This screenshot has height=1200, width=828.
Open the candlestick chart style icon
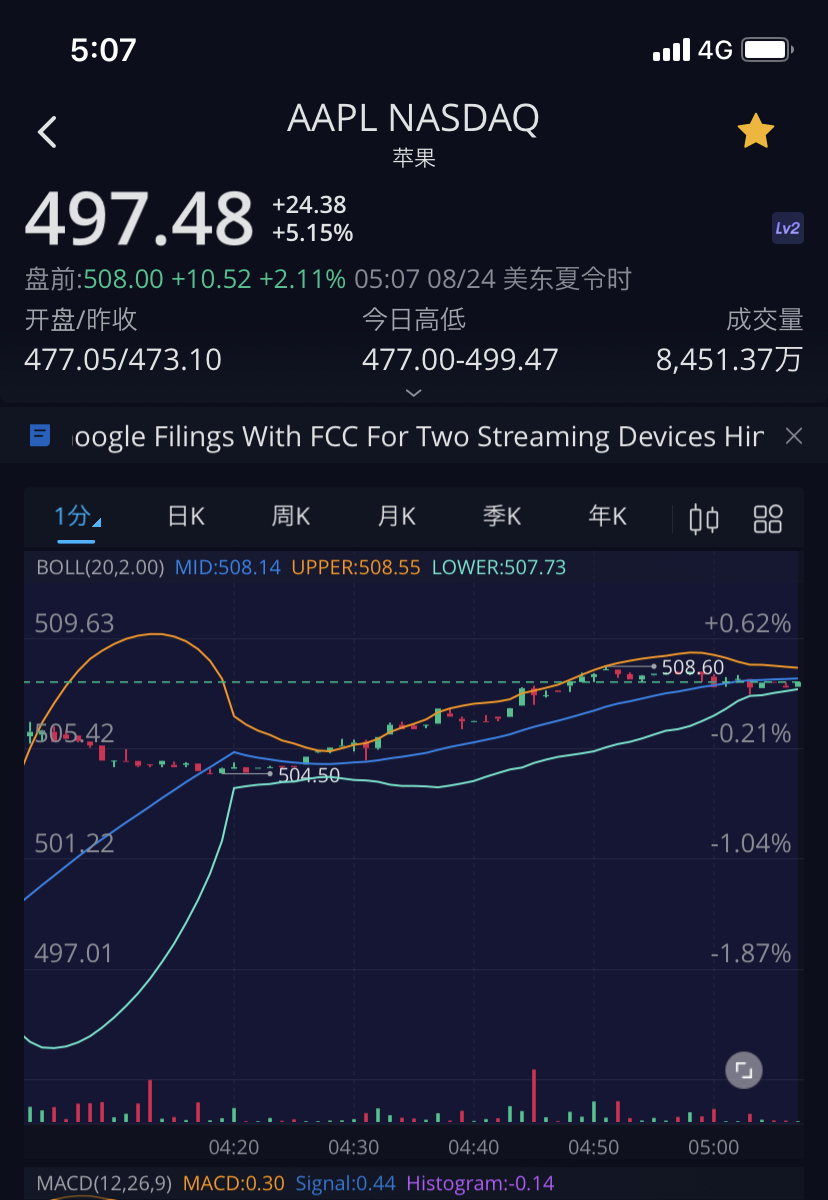(704, 519)
